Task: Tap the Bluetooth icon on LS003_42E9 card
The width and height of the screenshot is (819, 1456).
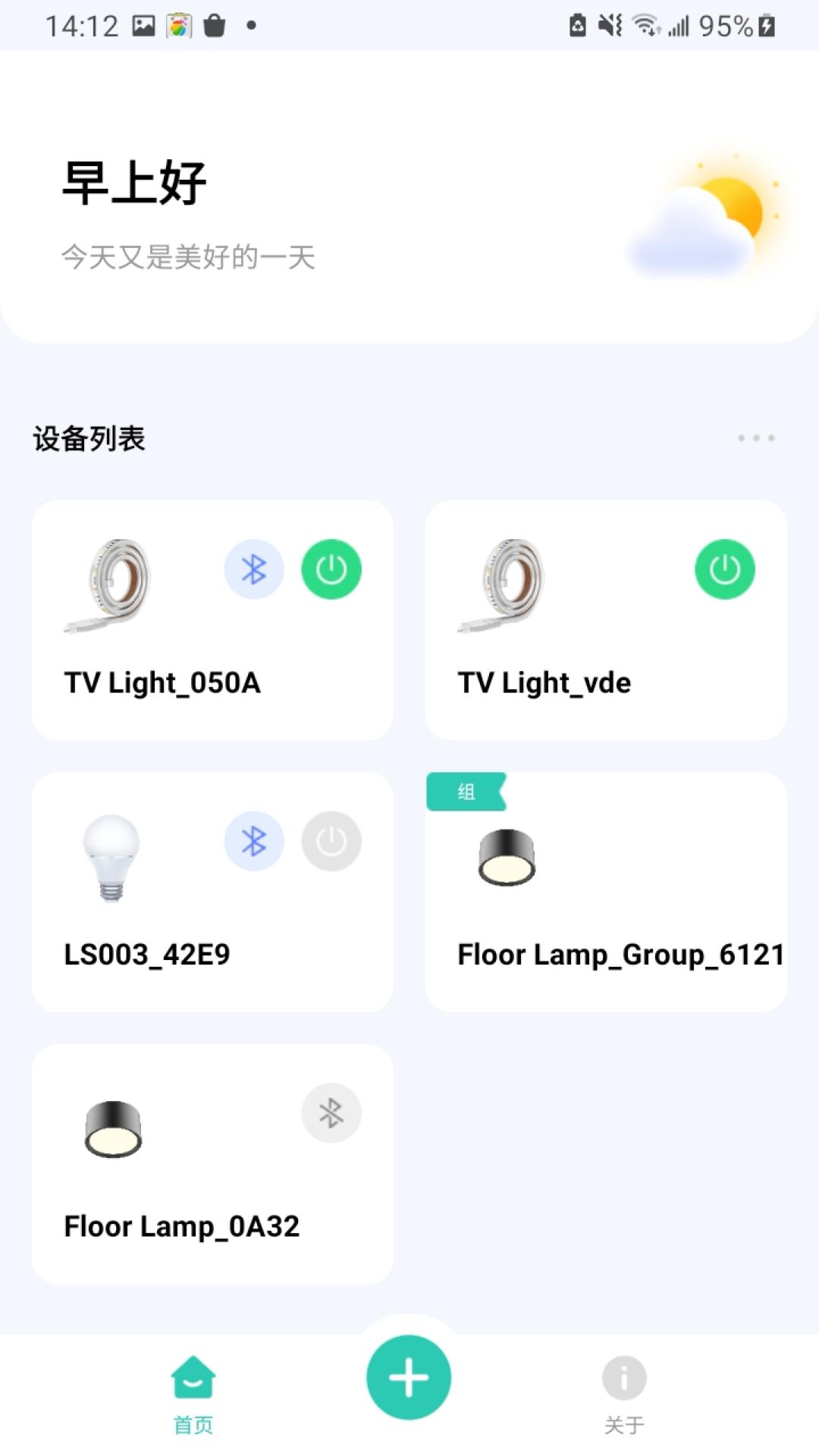Action: pos(254,840)
